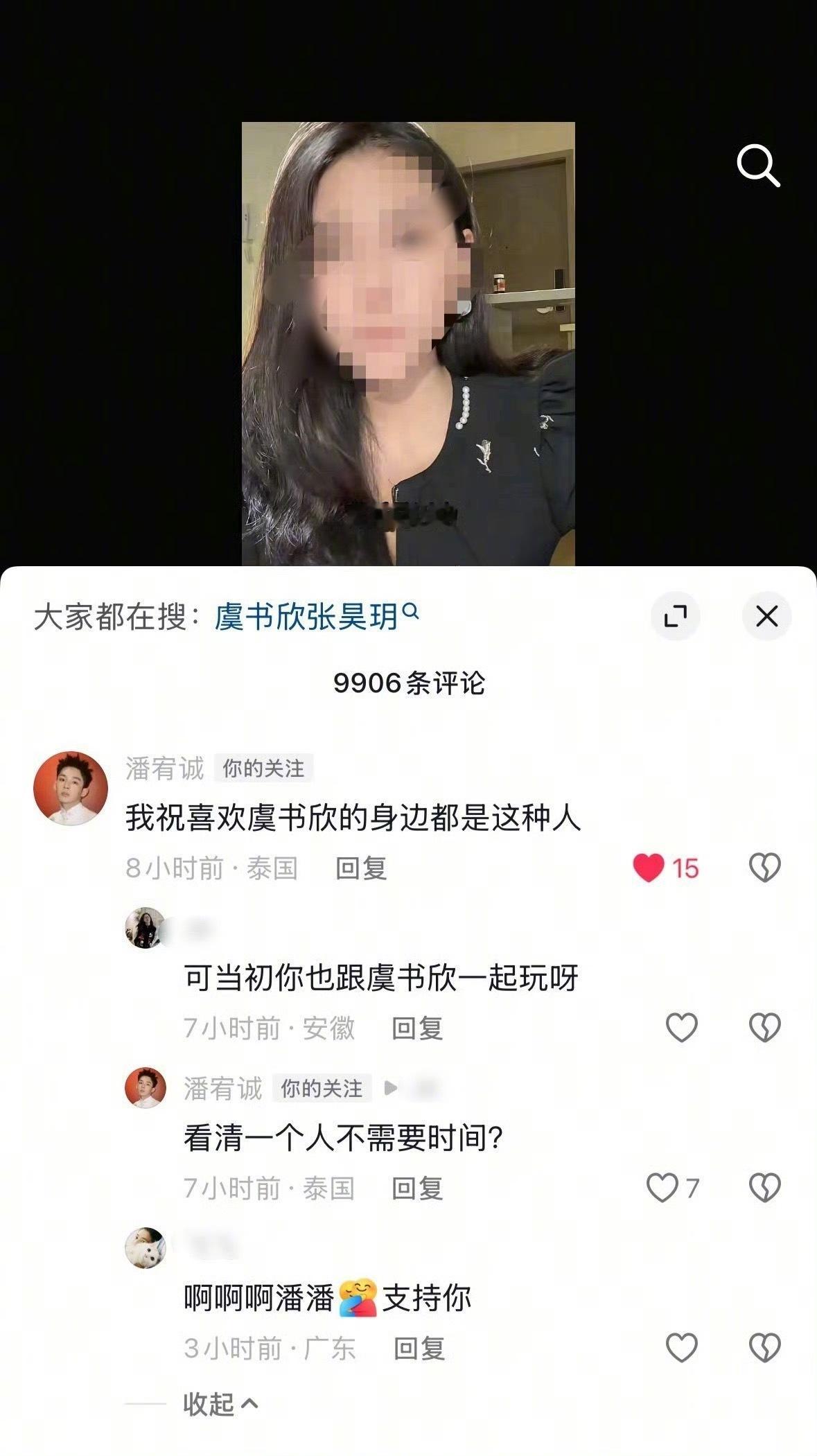
Task: Tap the search magnifier icon
Action: click(x=758, y=167)
